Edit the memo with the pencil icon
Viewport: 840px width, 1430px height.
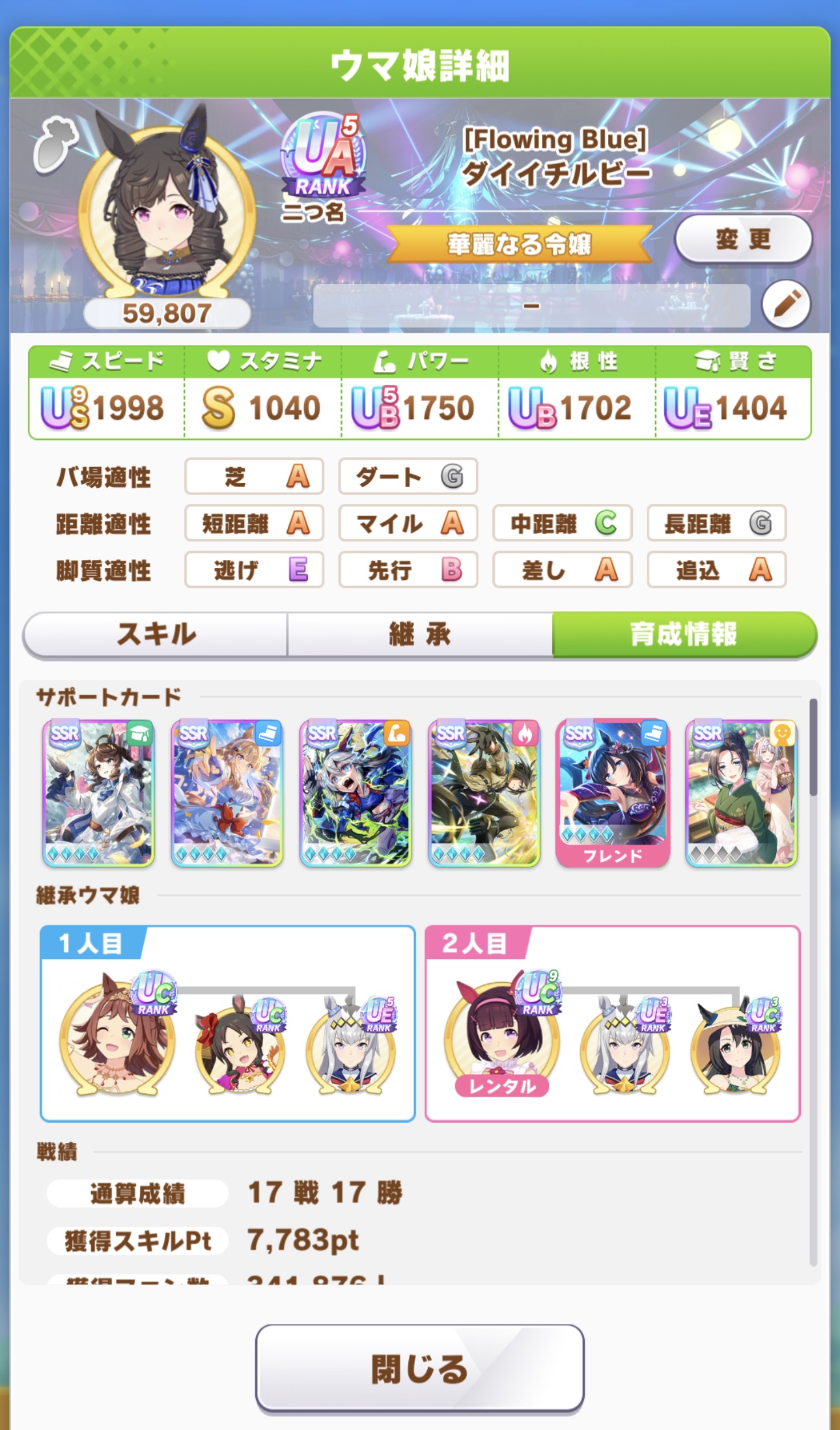point(787,304)
